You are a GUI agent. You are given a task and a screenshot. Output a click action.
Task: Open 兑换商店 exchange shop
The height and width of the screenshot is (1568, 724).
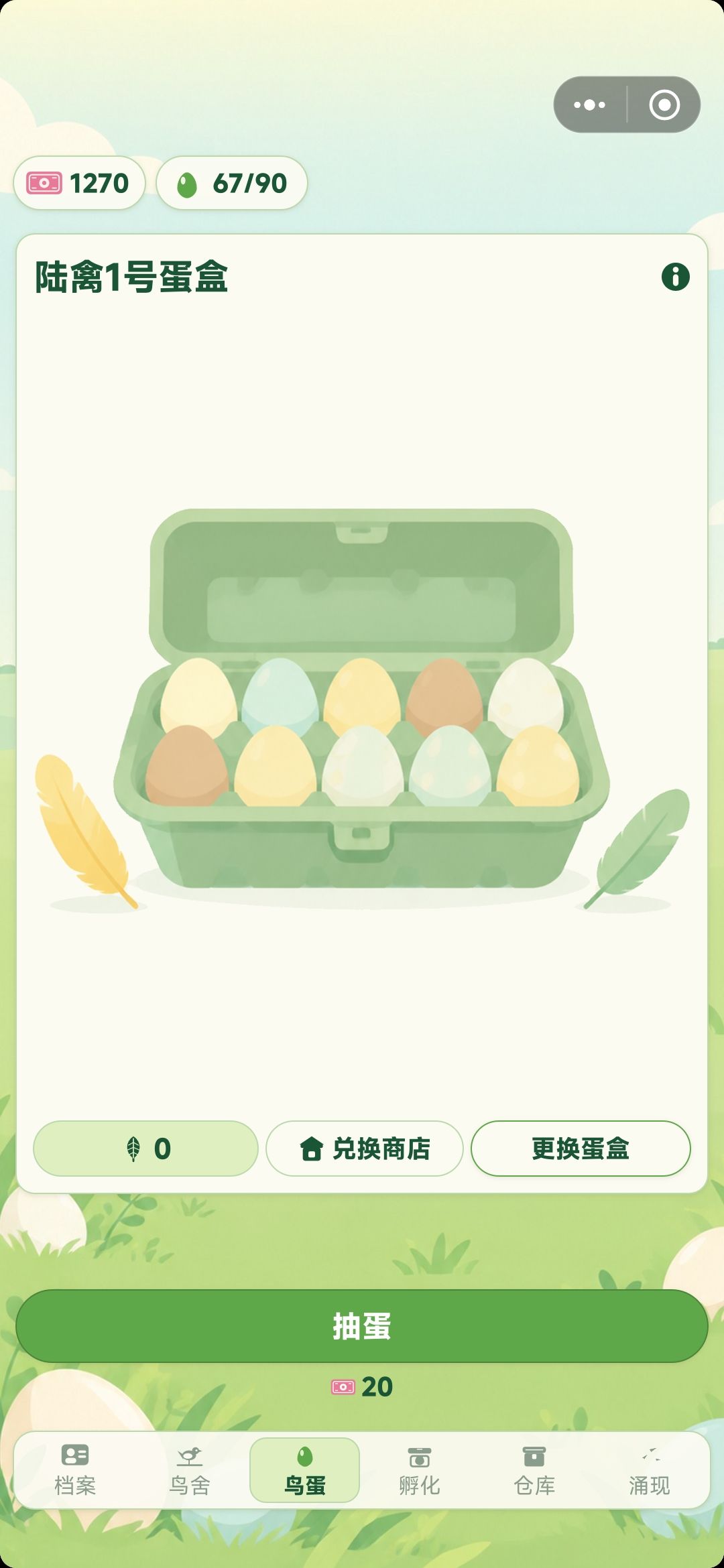pos(365,1149)
